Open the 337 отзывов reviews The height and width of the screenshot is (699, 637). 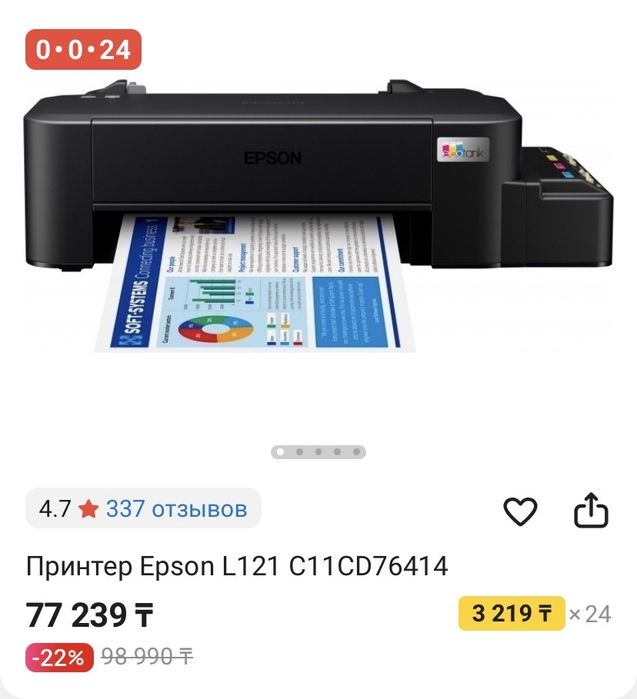tap(176, 509)
